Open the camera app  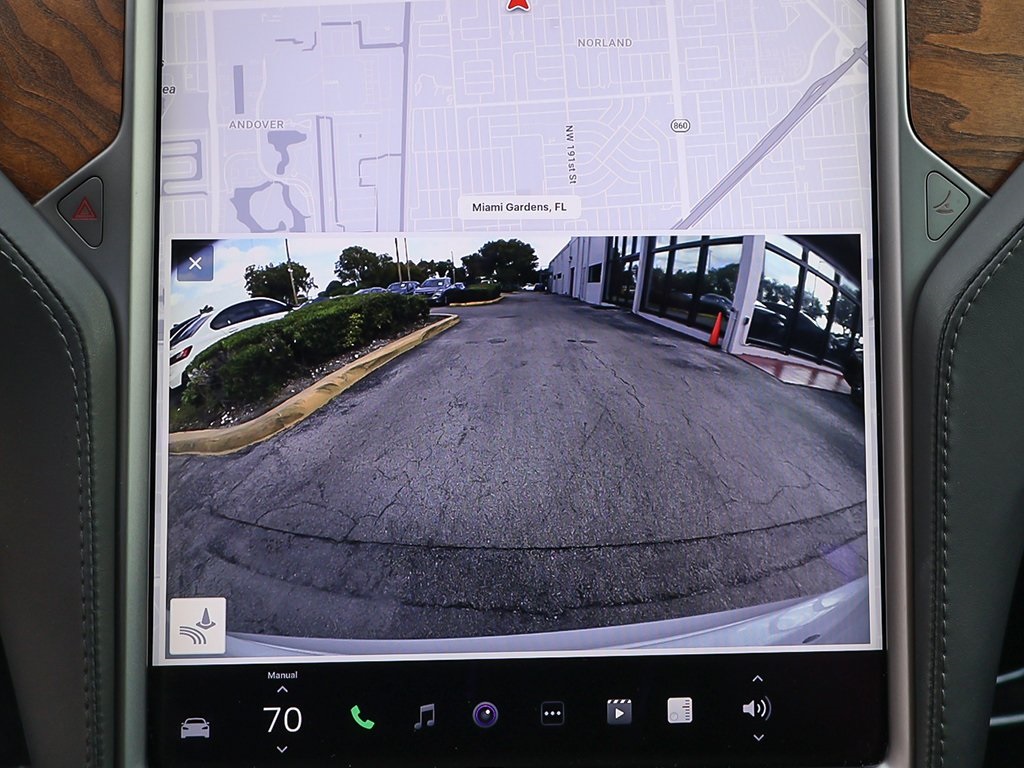point(486,714)
